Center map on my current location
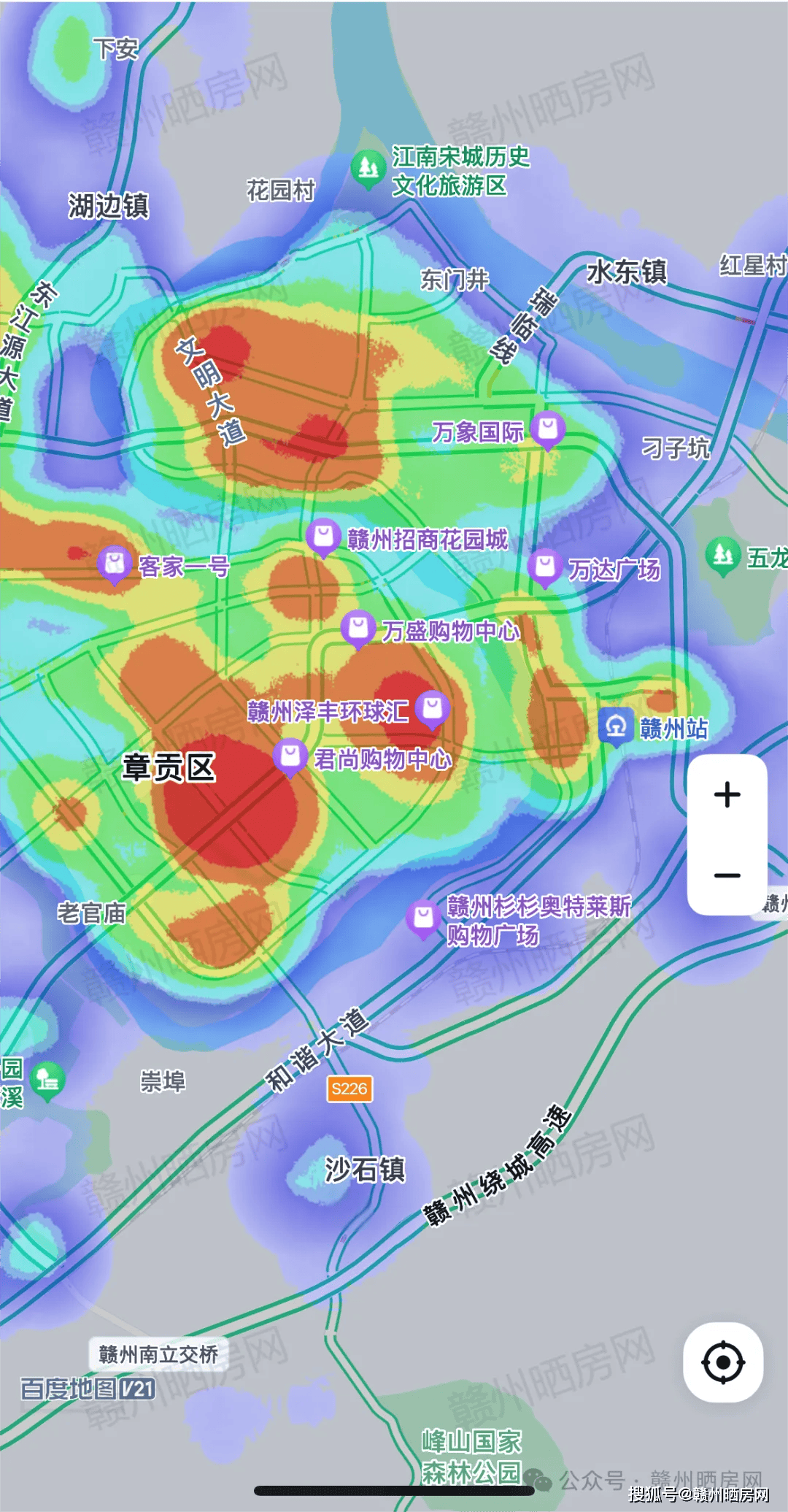Viewport: 788px width, 1512px height. coord(723,1362)
